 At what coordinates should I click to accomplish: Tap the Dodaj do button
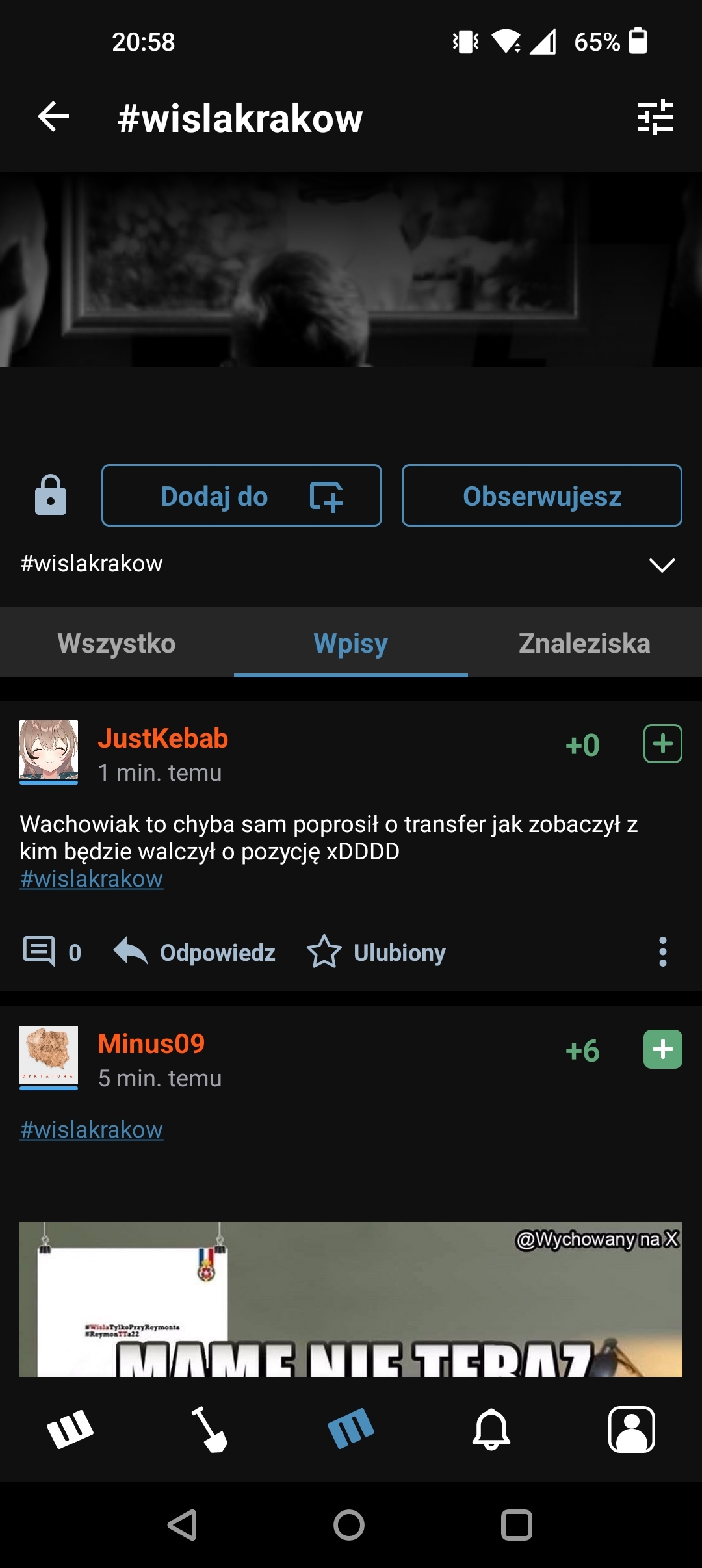tap(241, 496)
